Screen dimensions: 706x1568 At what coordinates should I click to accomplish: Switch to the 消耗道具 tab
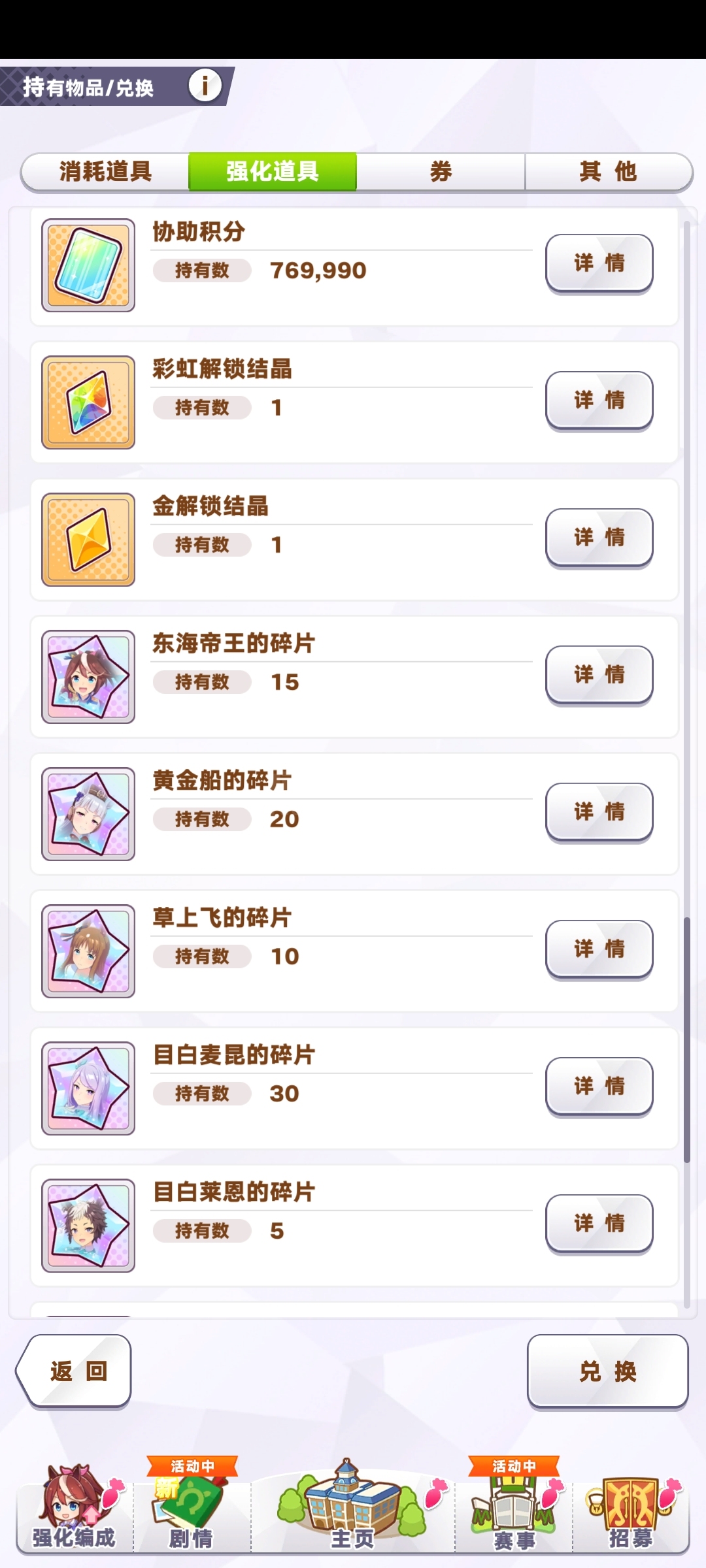click(x=105, y=172)
